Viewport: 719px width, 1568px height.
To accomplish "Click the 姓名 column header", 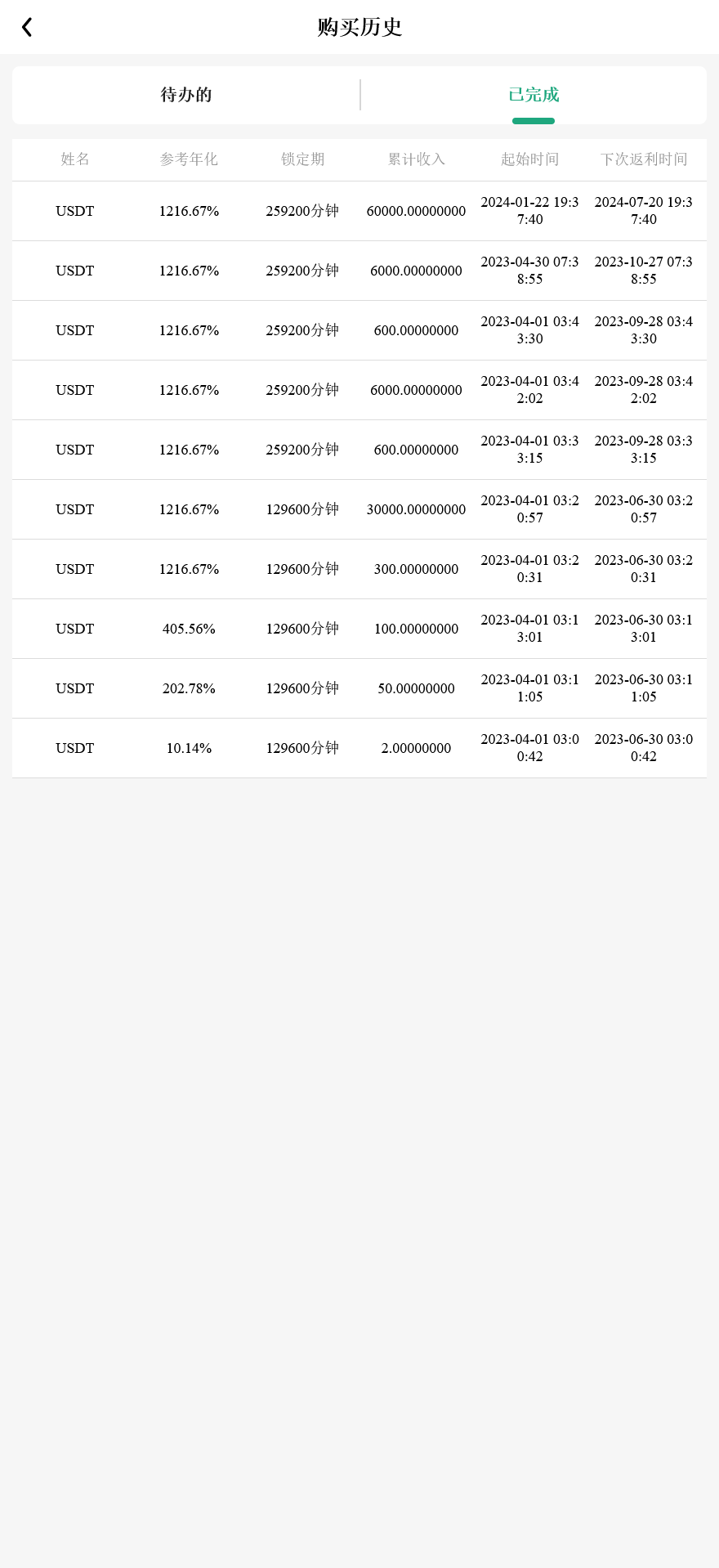I will (74, 159).
